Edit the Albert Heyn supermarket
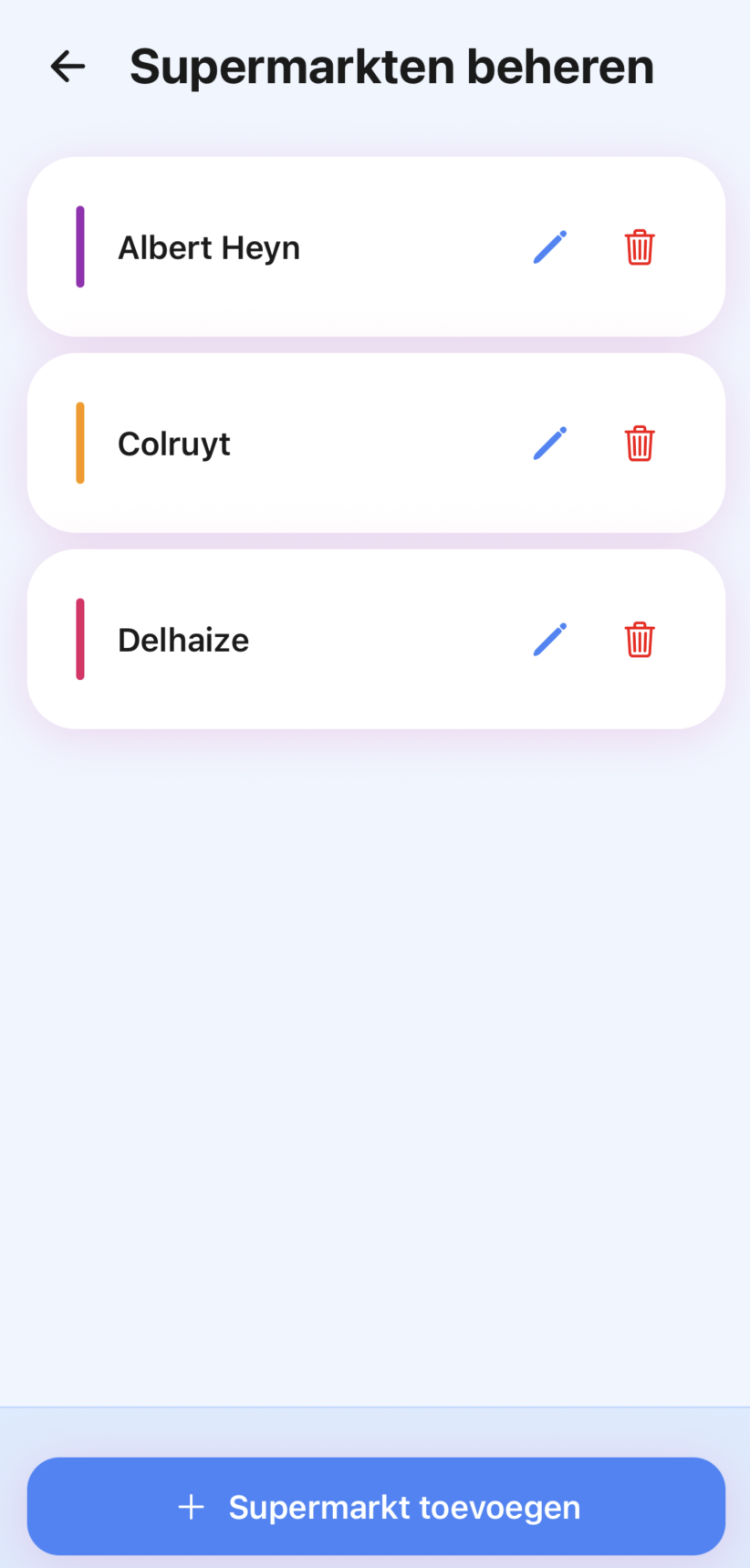Viewport: 750px width, 1568px height. 549,247
